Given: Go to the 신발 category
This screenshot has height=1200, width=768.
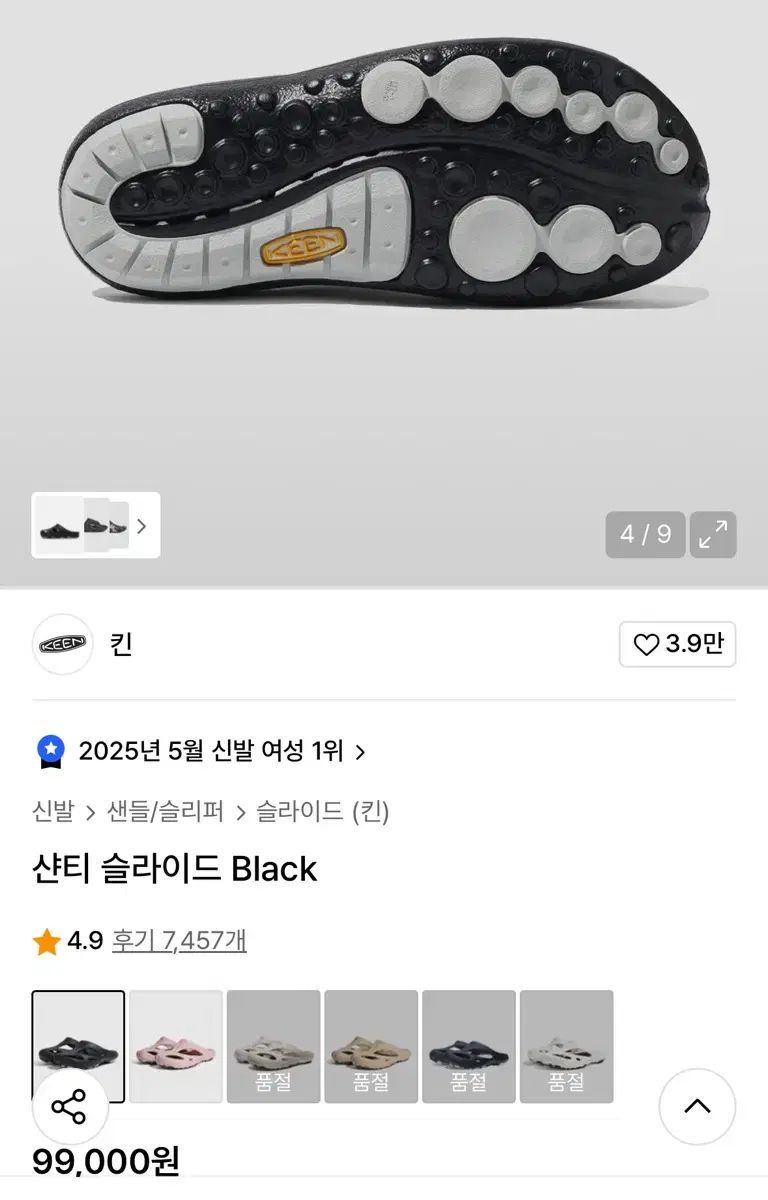Looking at the screenshot, I should point(53,811).
